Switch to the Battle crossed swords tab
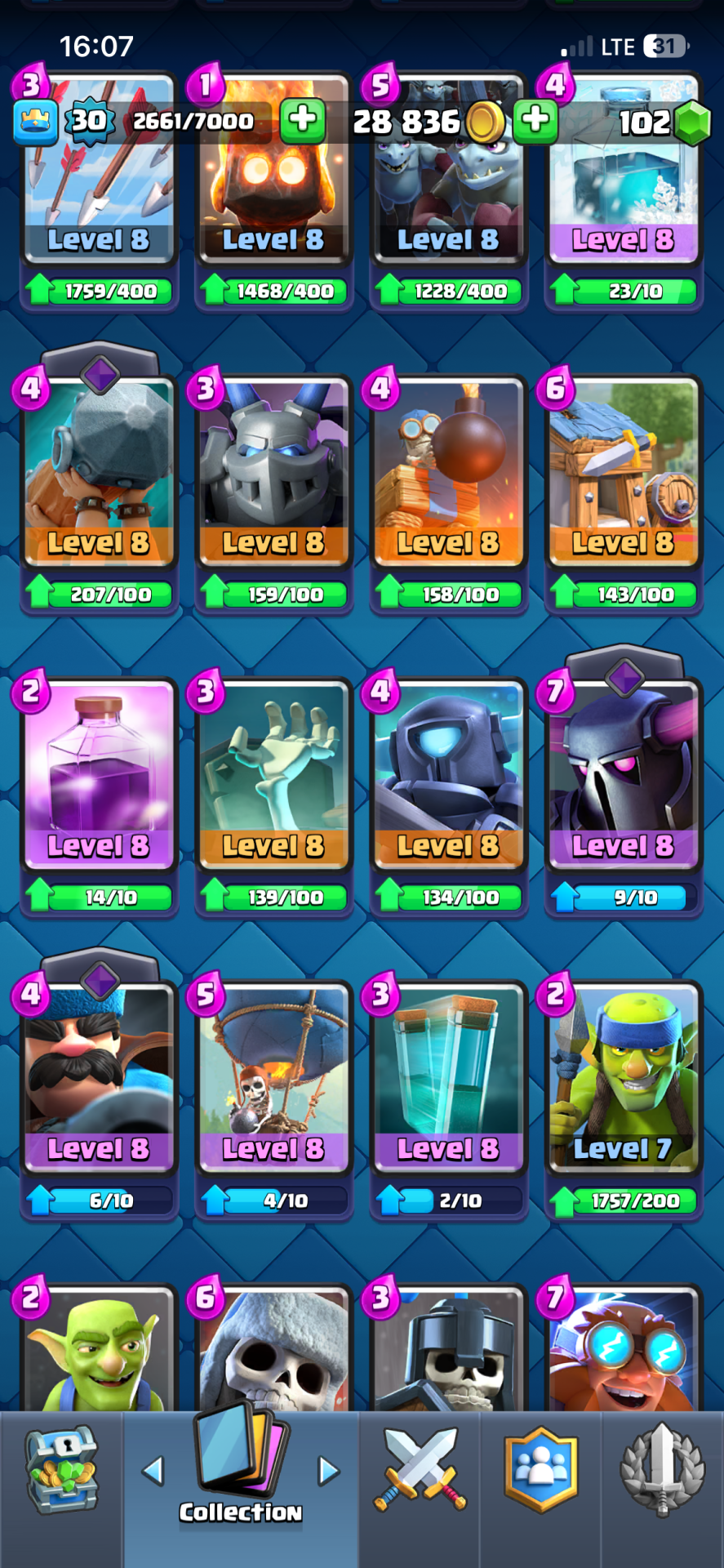724x1568 pixels. click(420, 1470)
